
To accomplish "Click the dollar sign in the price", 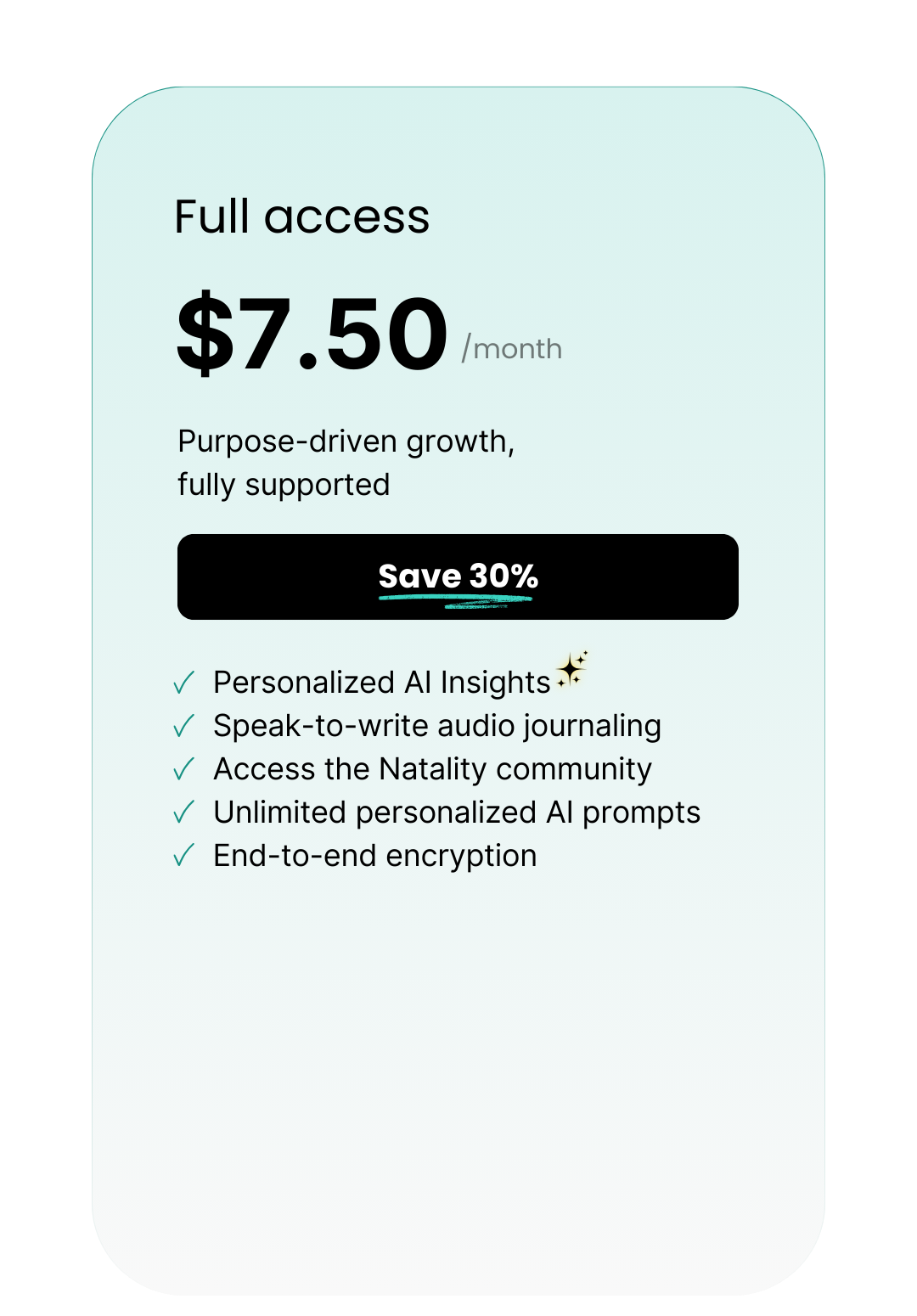I will 206,334.
